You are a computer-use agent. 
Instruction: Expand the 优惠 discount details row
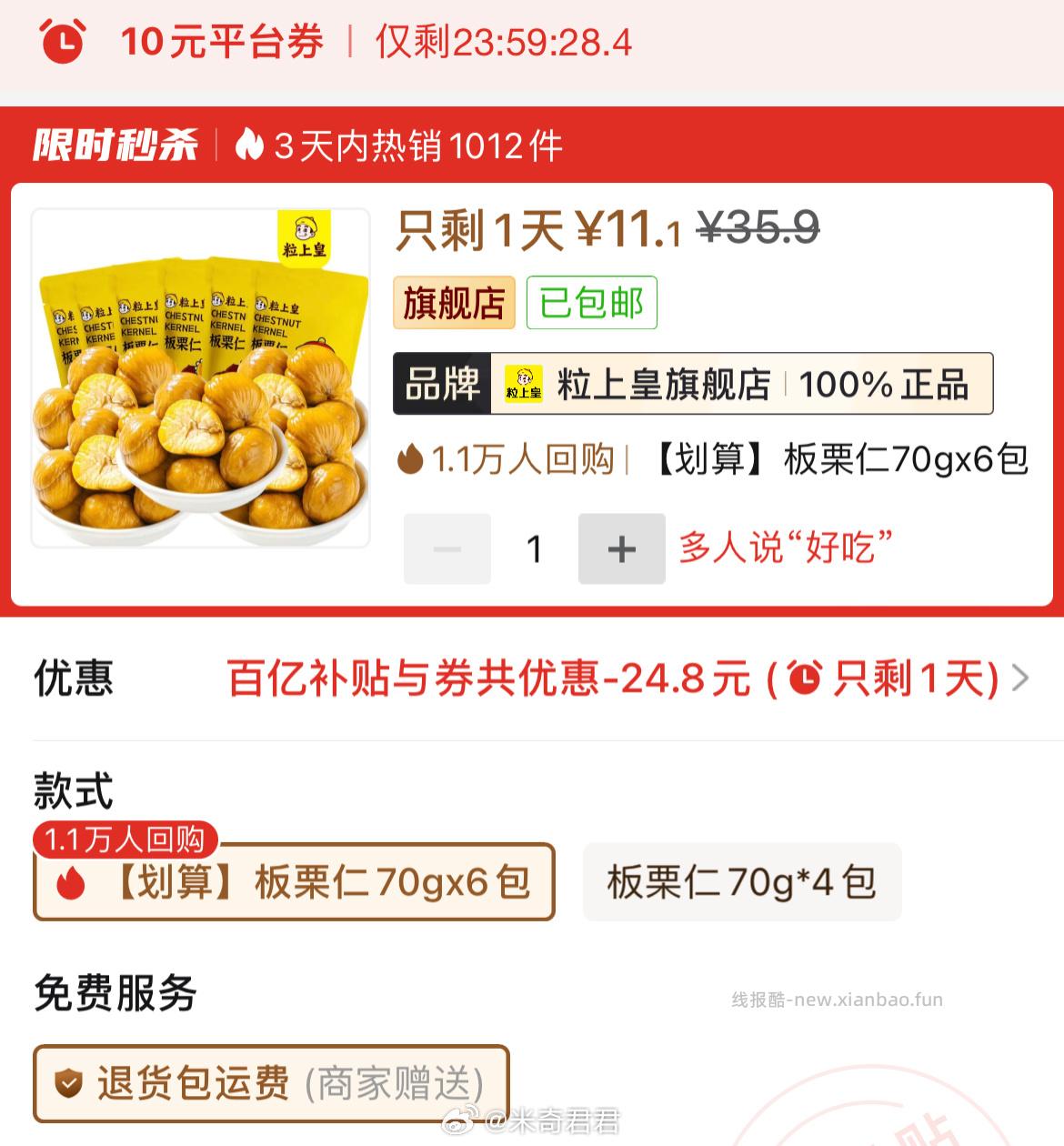click(532, 678)
